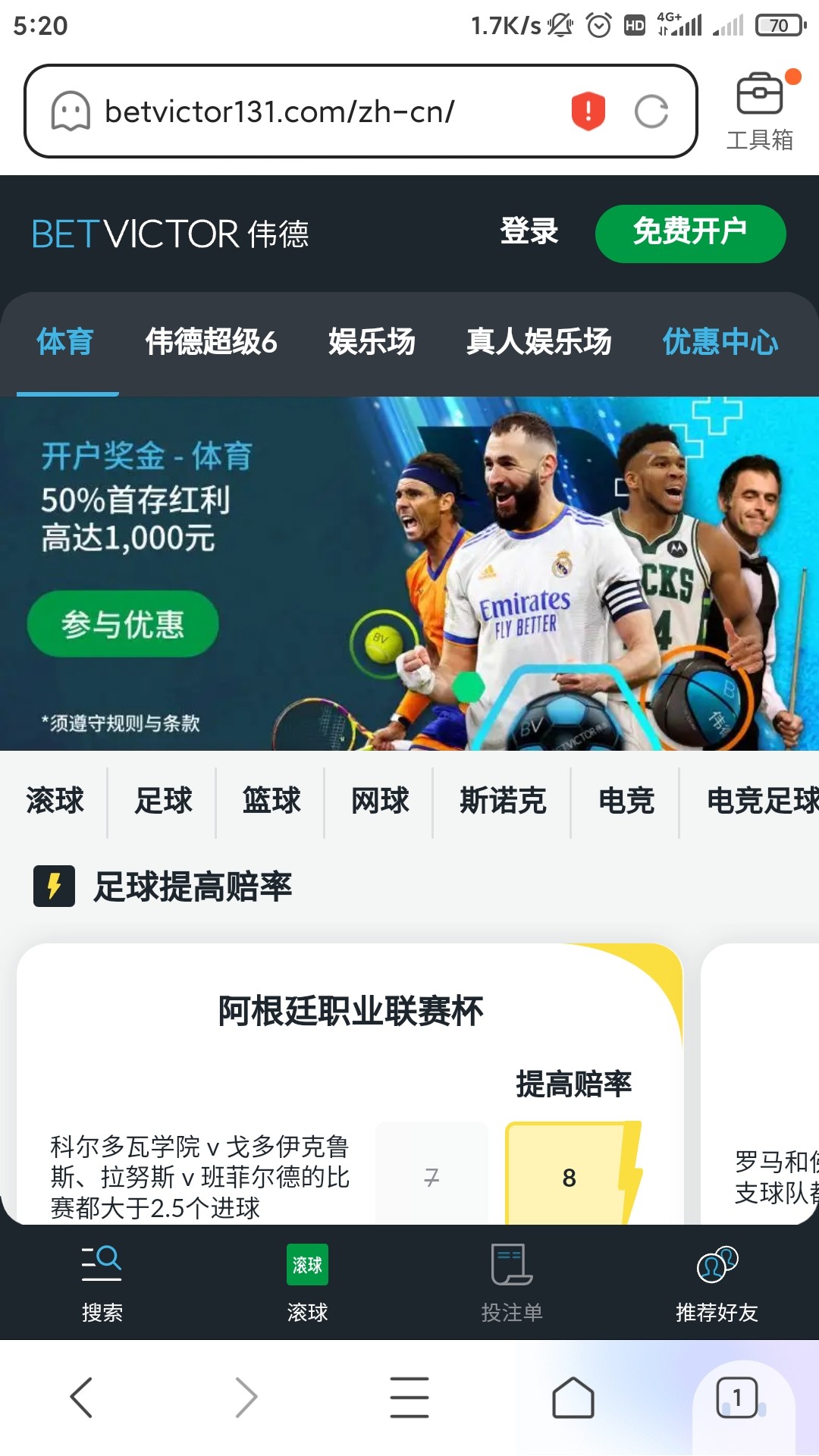Open 搜索 in the bottom navigation
This screenshot has width=819, height=1456.
(102, 1283)
